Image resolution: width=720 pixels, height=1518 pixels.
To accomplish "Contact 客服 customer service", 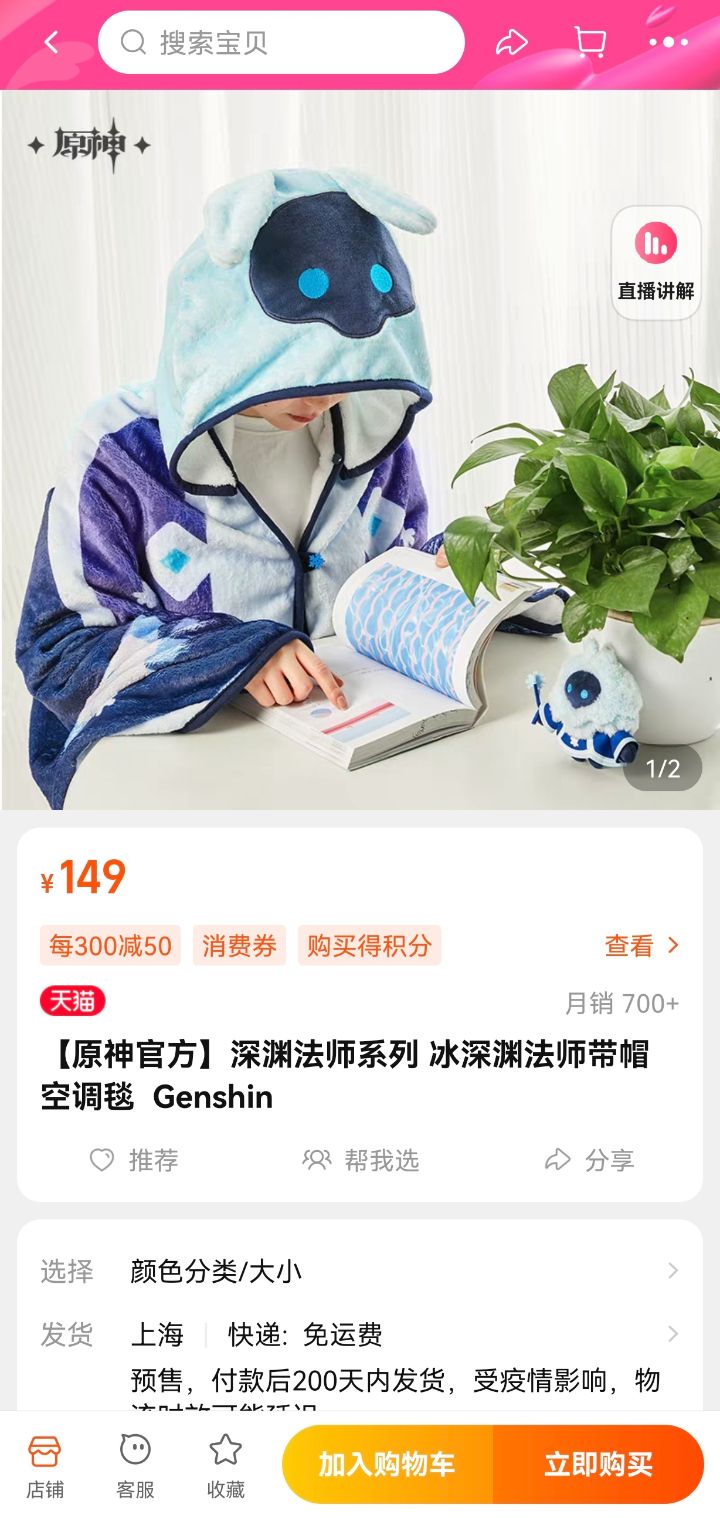I will pos(135,1465).
